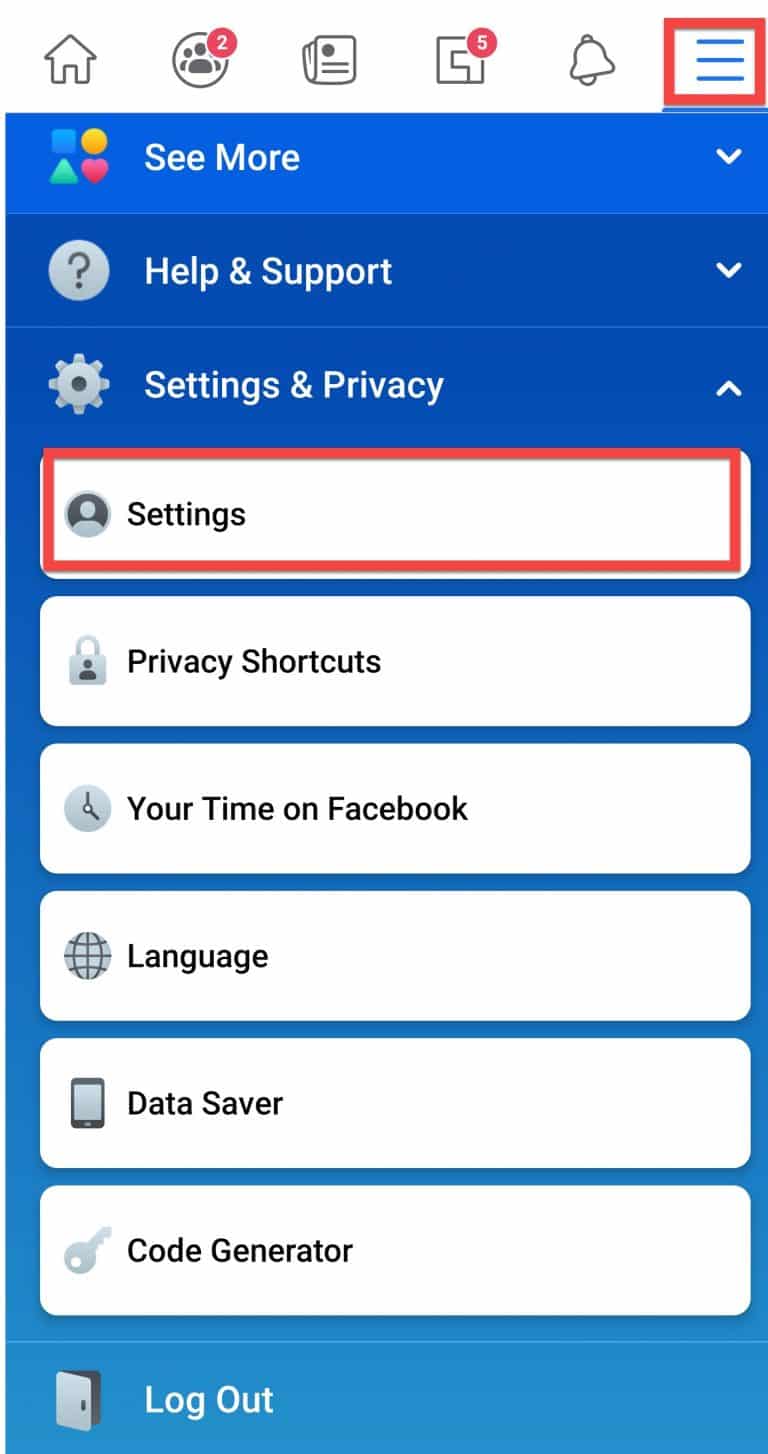The image size is (768, 1454).
Task: Go to the Home feed tab
Action: pyautogui.click(x=70, y=60)
